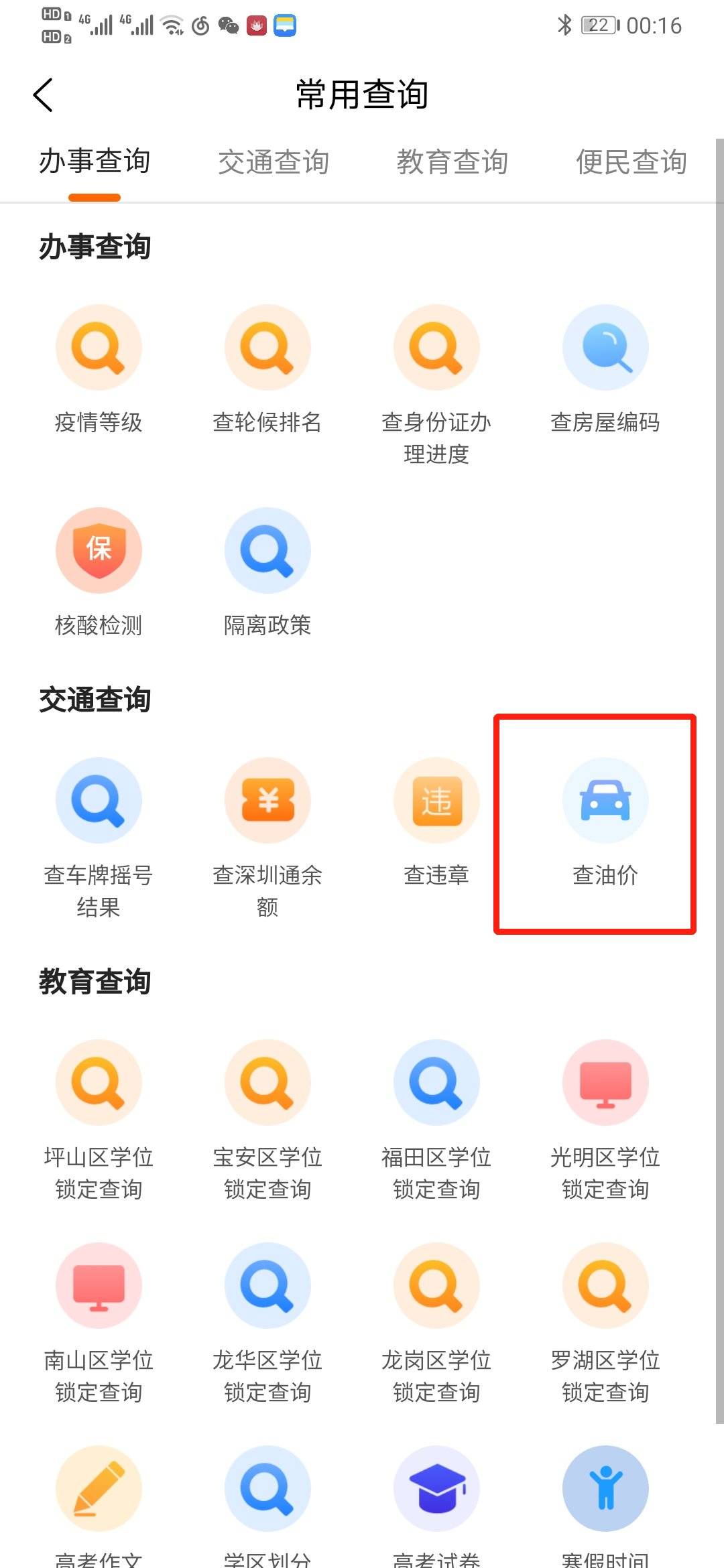Open 查房屋编码
The height and width of the screenshot is (1568, 724).
pos(605,370)
